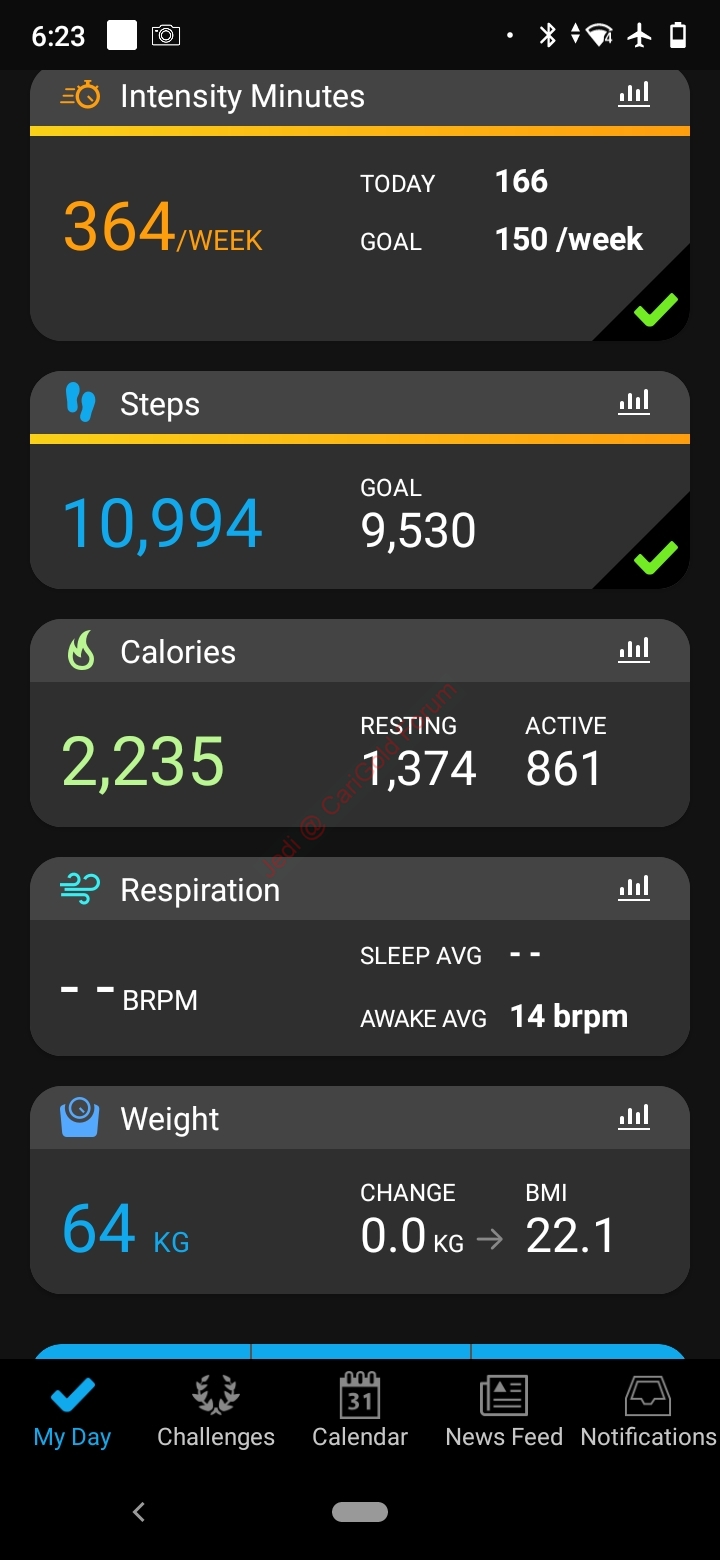This screenshot has width=720, height=1560.
Task: Tap the system home pill
Action: pos(360,1512)
